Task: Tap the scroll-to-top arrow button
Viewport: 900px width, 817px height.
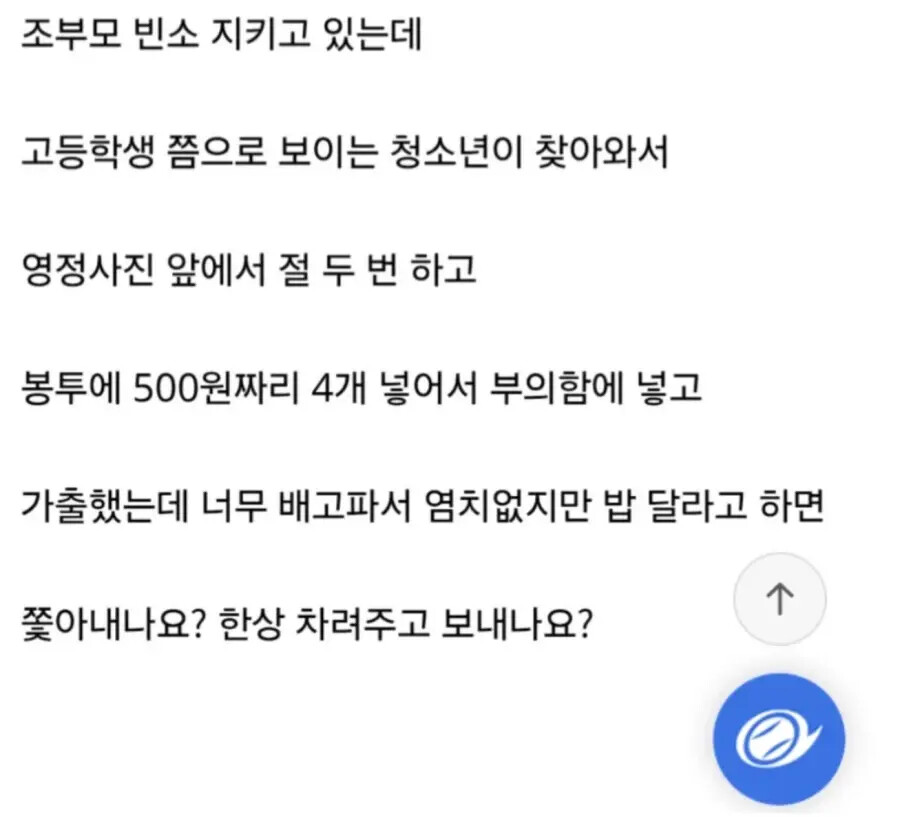Action: (x=779, y=599)
